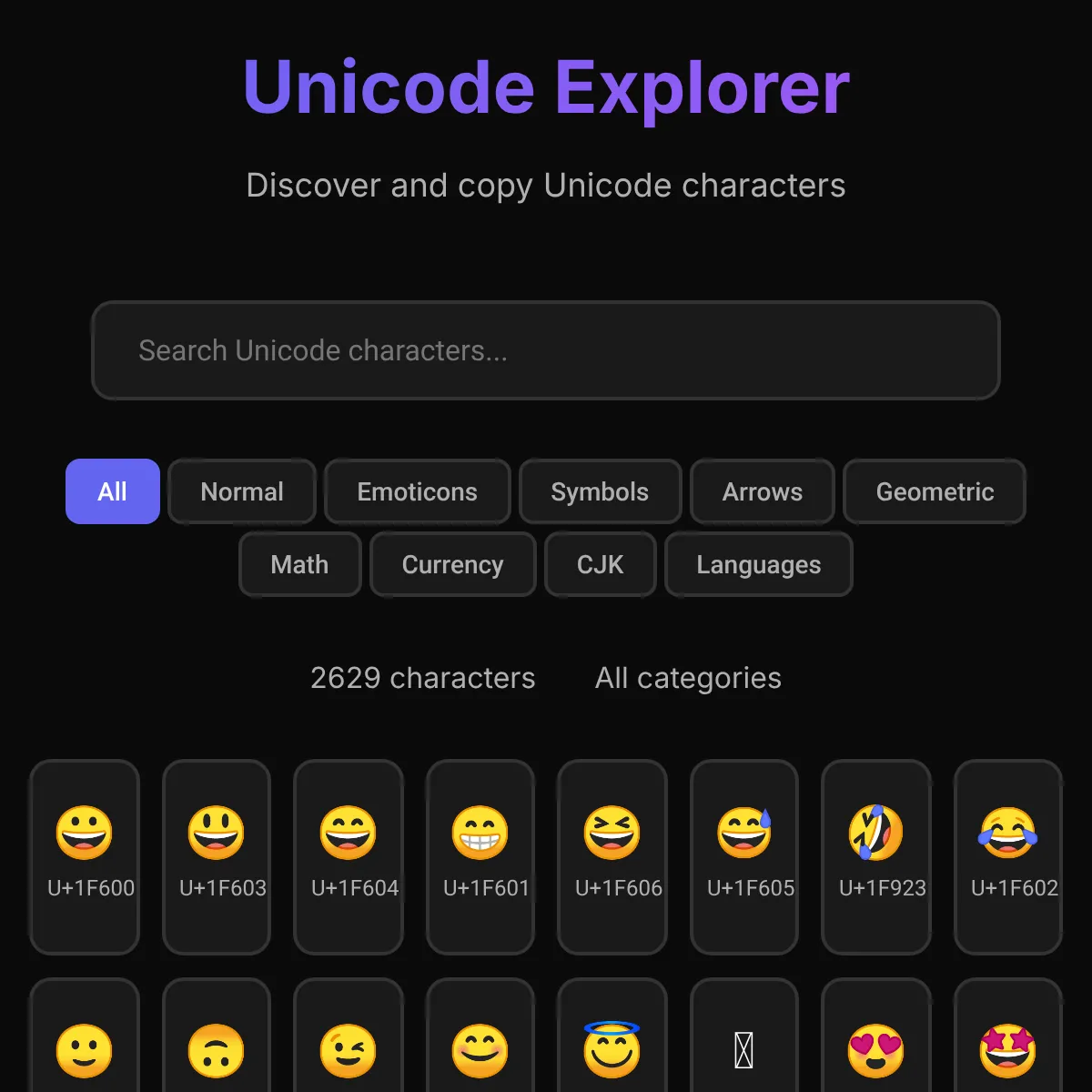The width and height of the screenshot is (1092, 1092).
Task: Filter characters by Arrows
Action: 763,491
